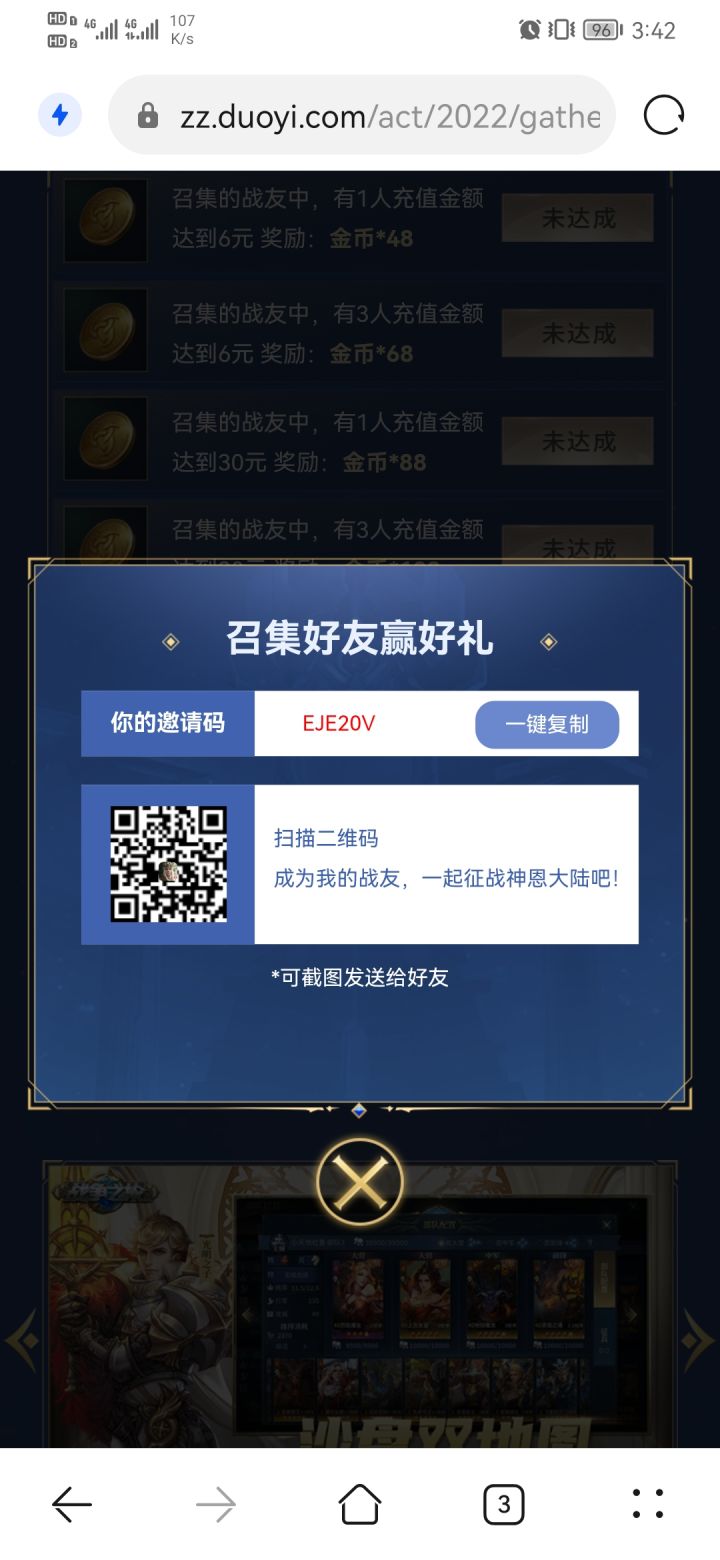This screenshot has height=1560, width=720.
Task: Tap the blue lightning quick-access icon
Action: (57, 115)
